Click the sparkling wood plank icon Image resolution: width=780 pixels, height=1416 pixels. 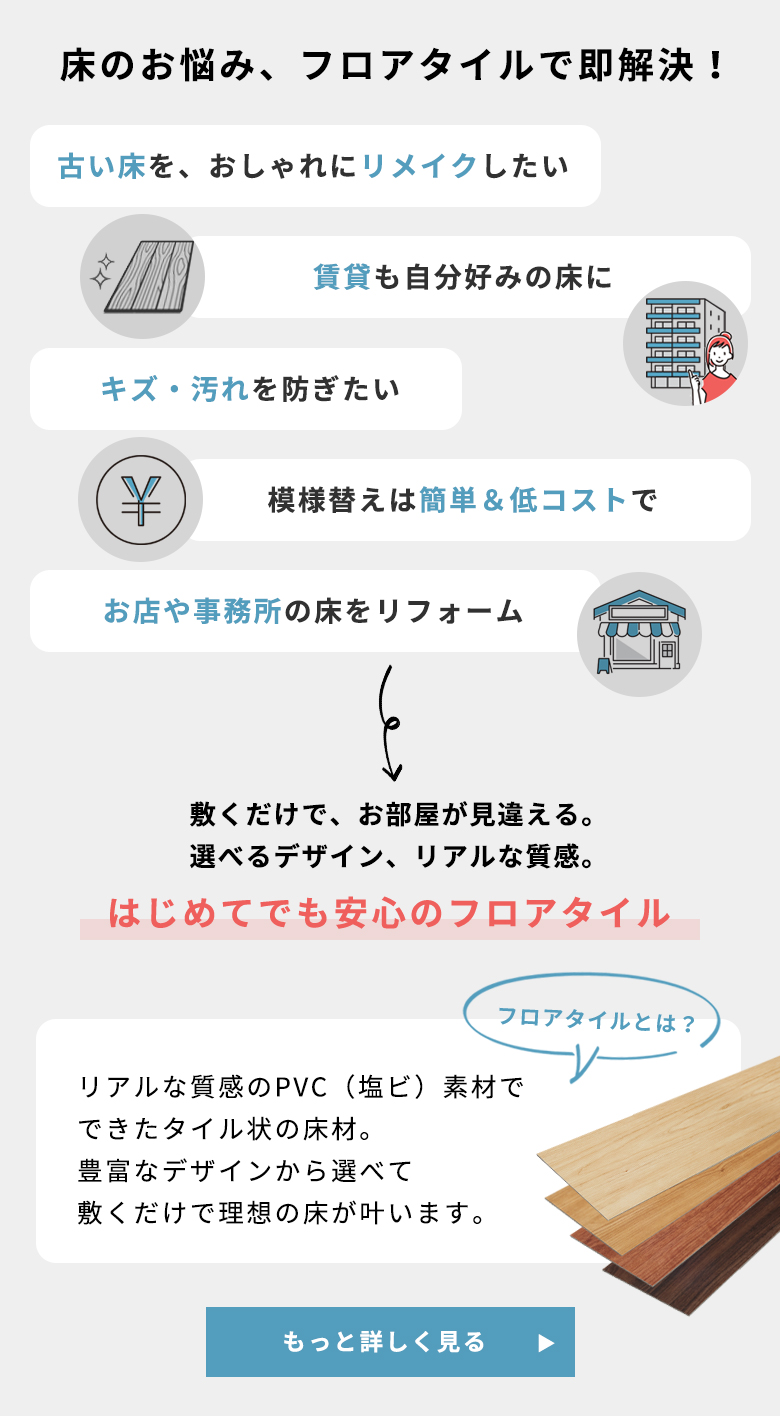click(140, 277)
